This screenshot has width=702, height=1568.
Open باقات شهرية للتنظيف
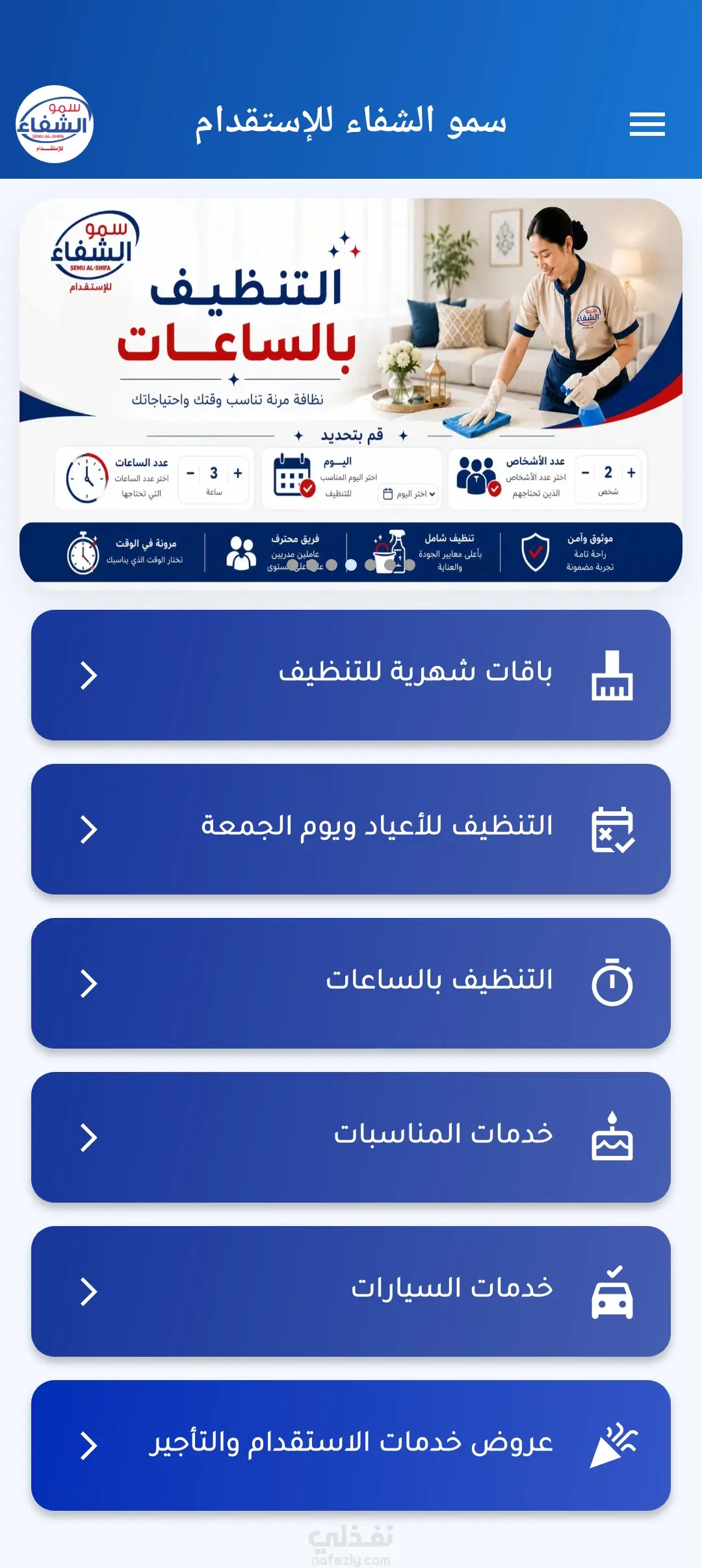pos(351,675)
